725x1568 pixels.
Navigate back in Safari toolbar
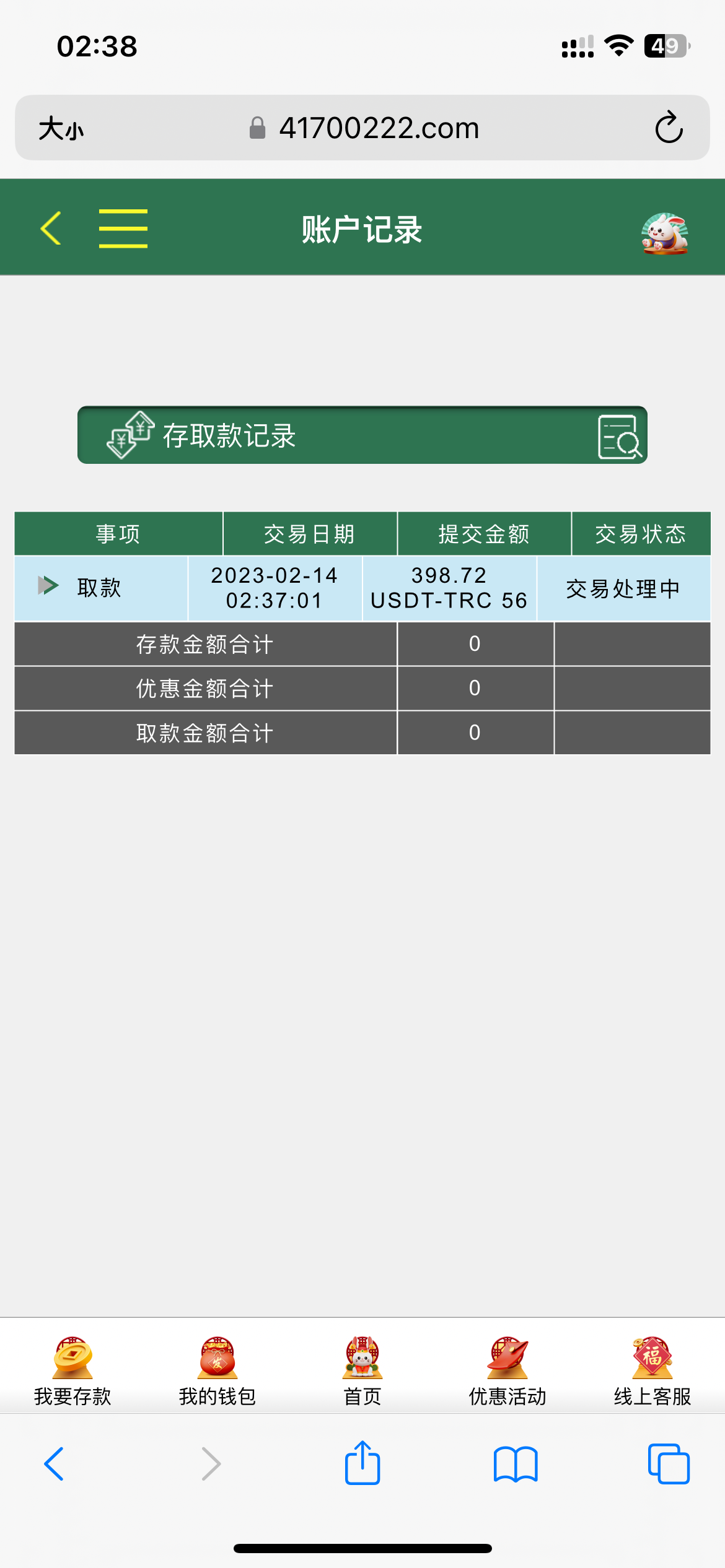coord(55,1464)
